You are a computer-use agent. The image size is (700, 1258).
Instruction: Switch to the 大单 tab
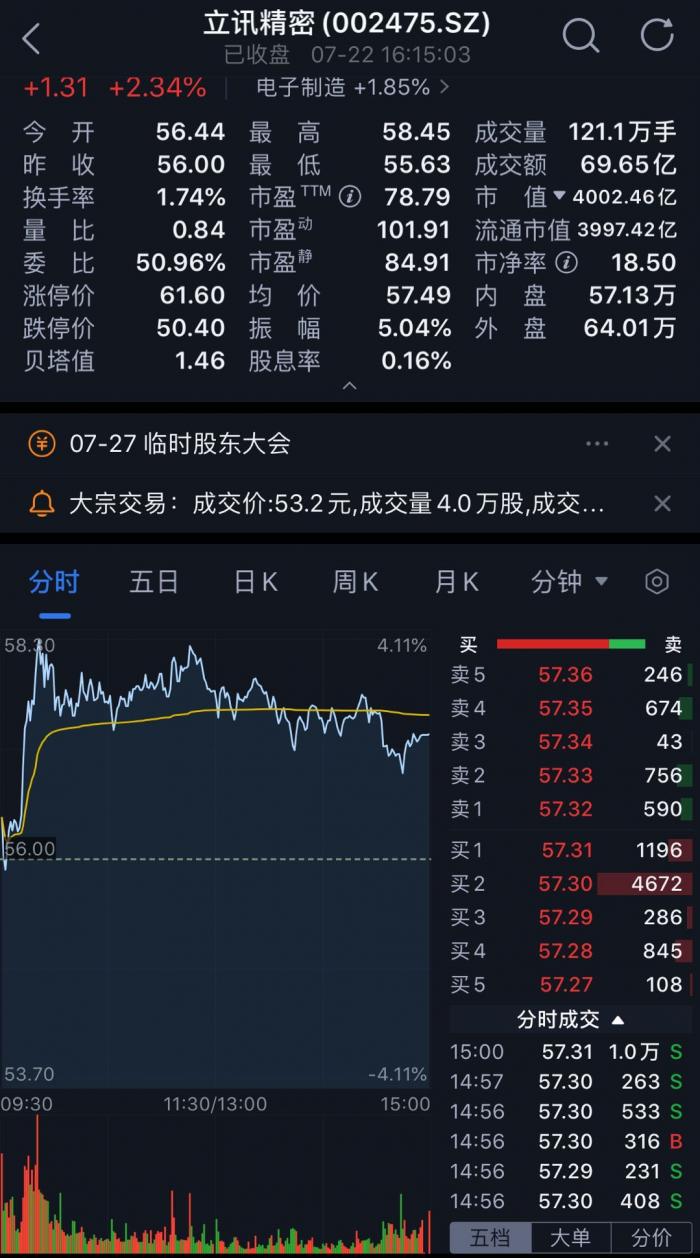point(570,1237)
